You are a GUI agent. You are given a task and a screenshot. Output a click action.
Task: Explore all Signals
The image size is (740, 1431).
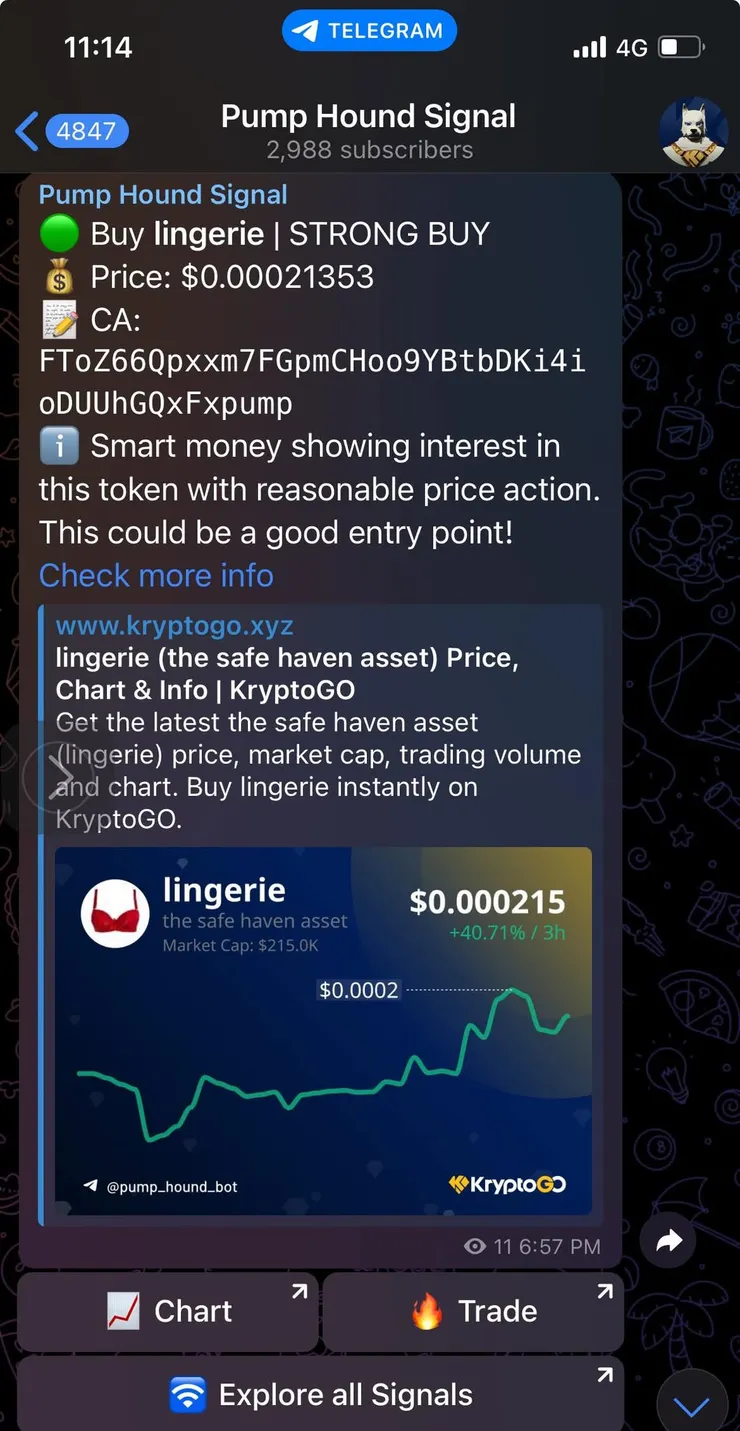click(321, 1395)
